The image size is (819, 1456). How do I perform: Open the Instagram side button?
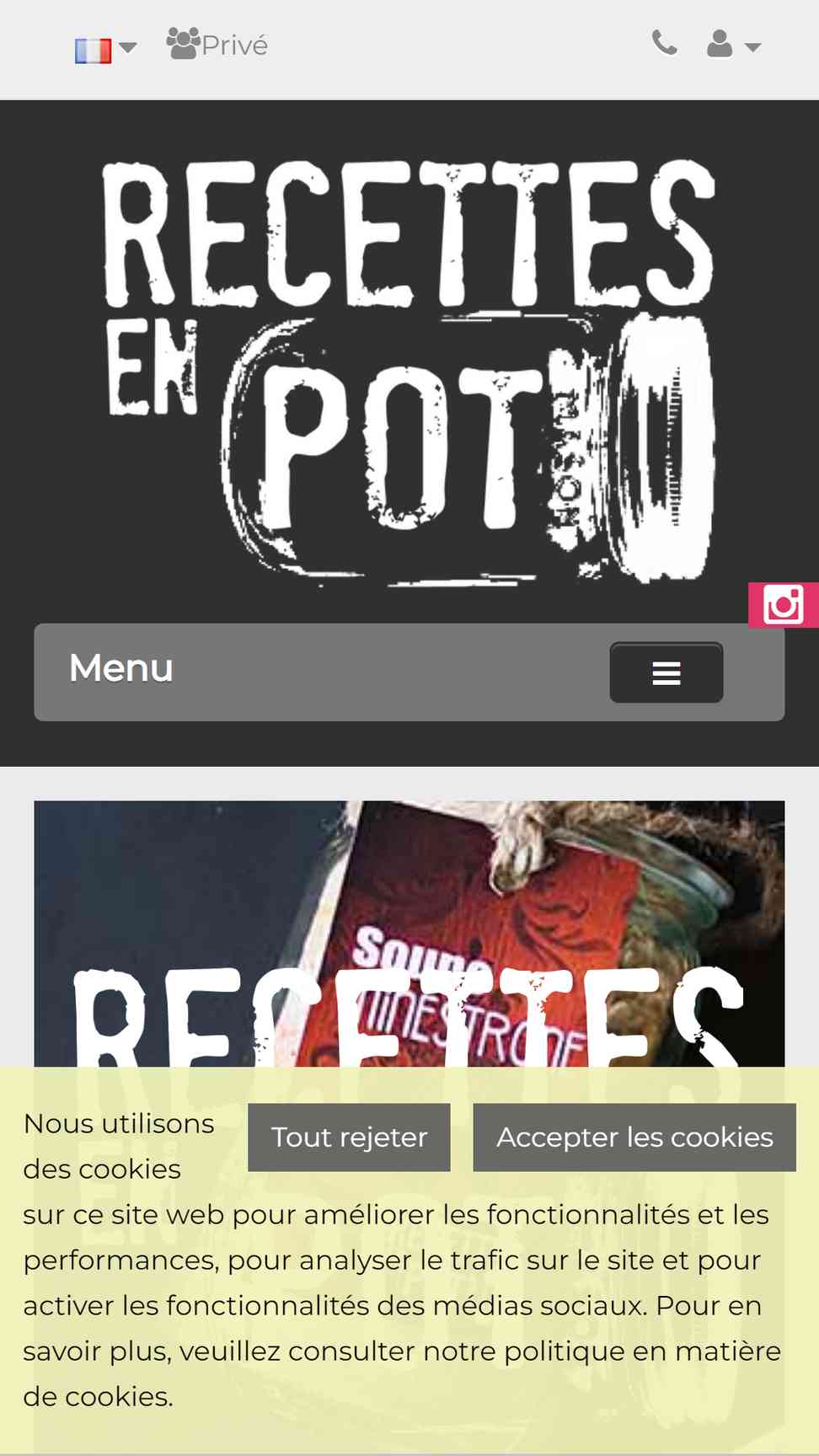click(784, 605)
